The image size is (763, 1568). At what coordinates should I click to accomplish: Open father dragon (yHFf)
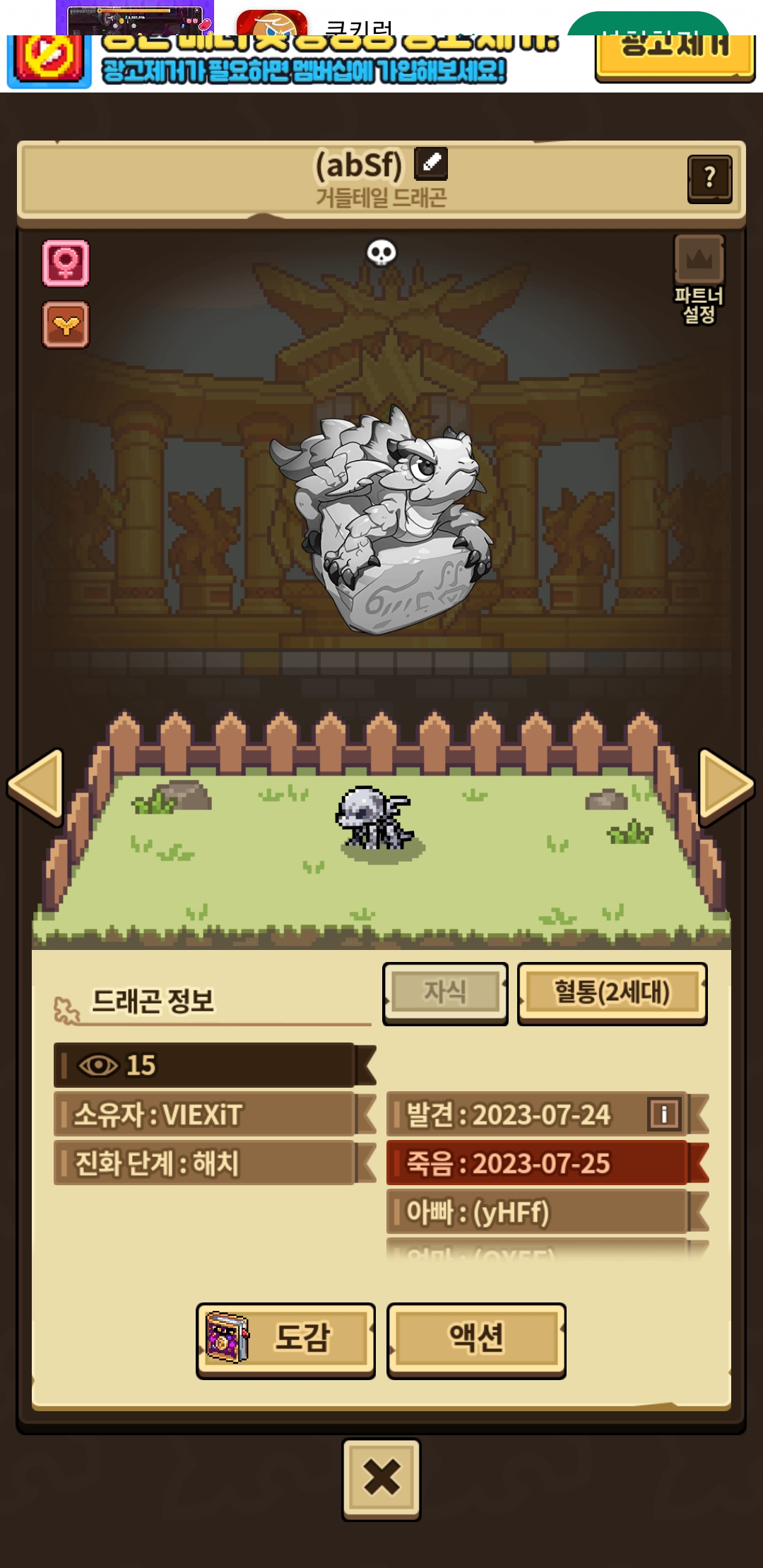pos(537,1212)
